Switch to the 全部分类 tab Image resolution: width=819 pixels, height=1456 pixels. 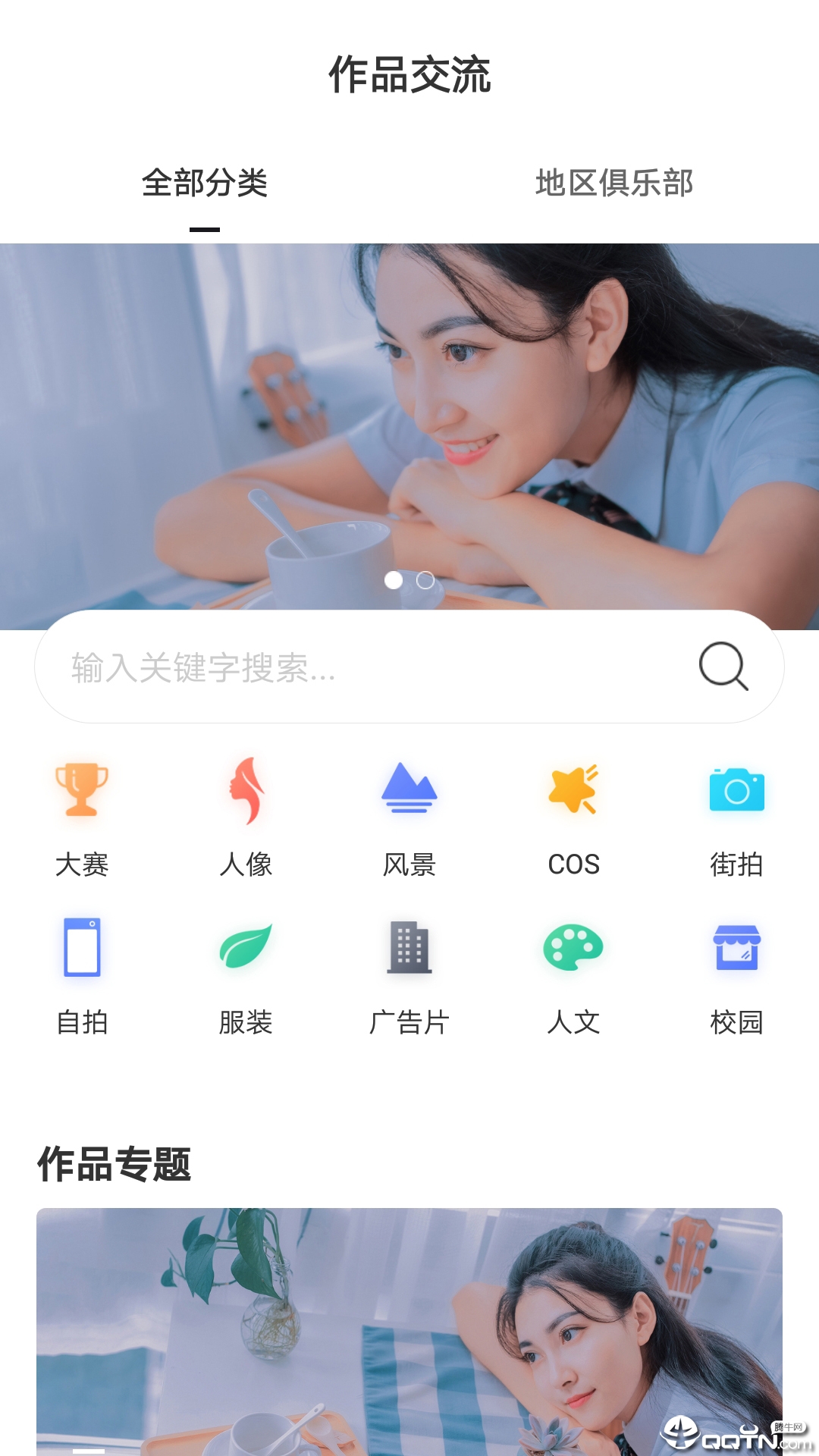205,184
